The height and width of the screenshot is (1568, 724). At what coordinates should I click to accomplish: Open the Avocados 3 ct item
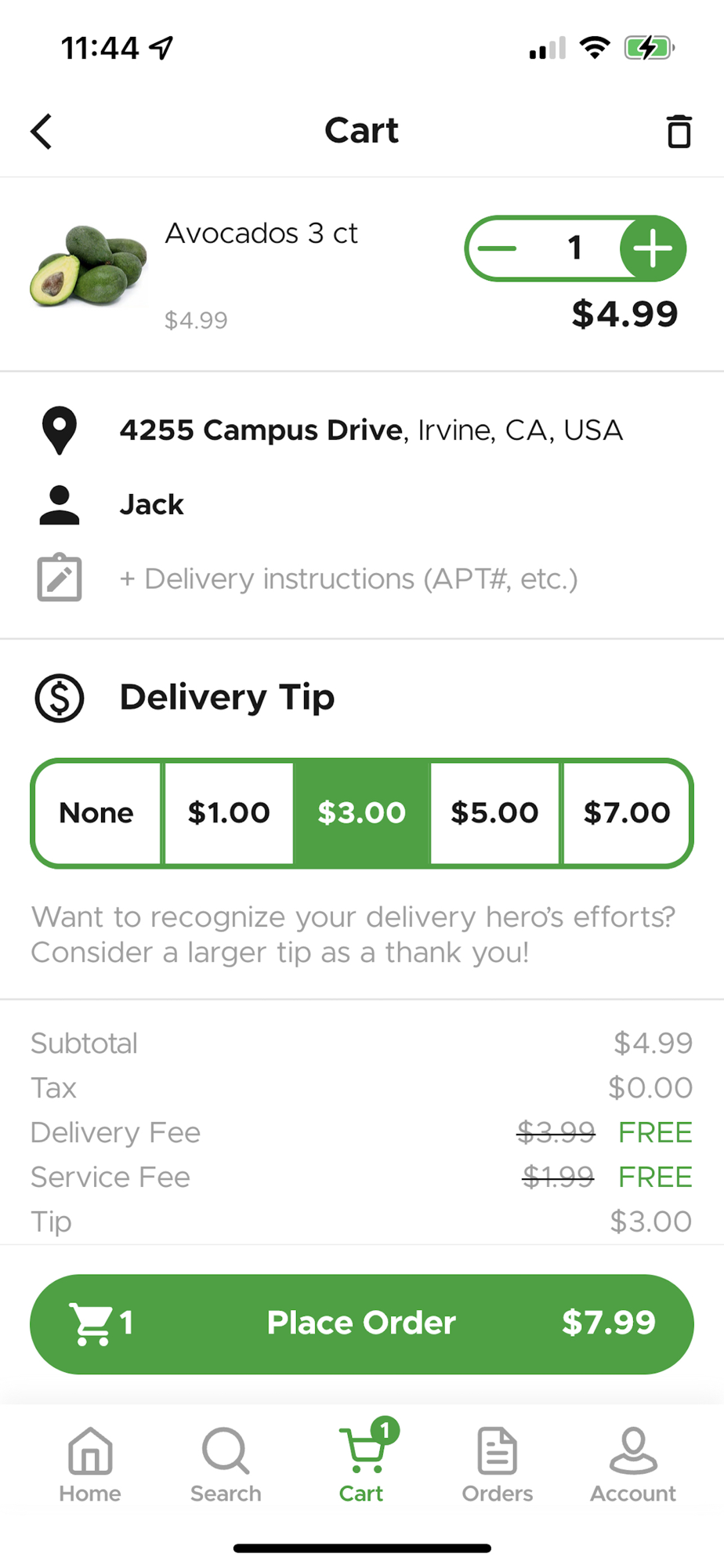pyautogui.click(x=261, y=233)
